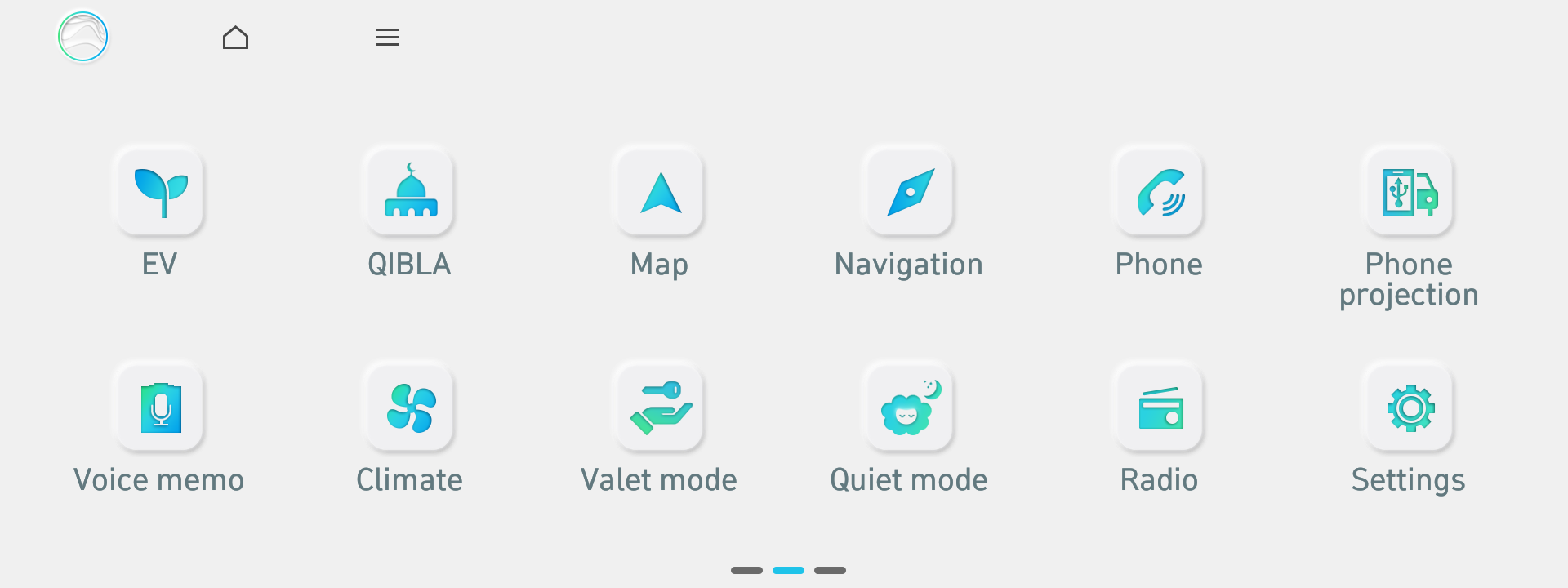
Task: Open the Phone app
Action: tap(1160, 193)
